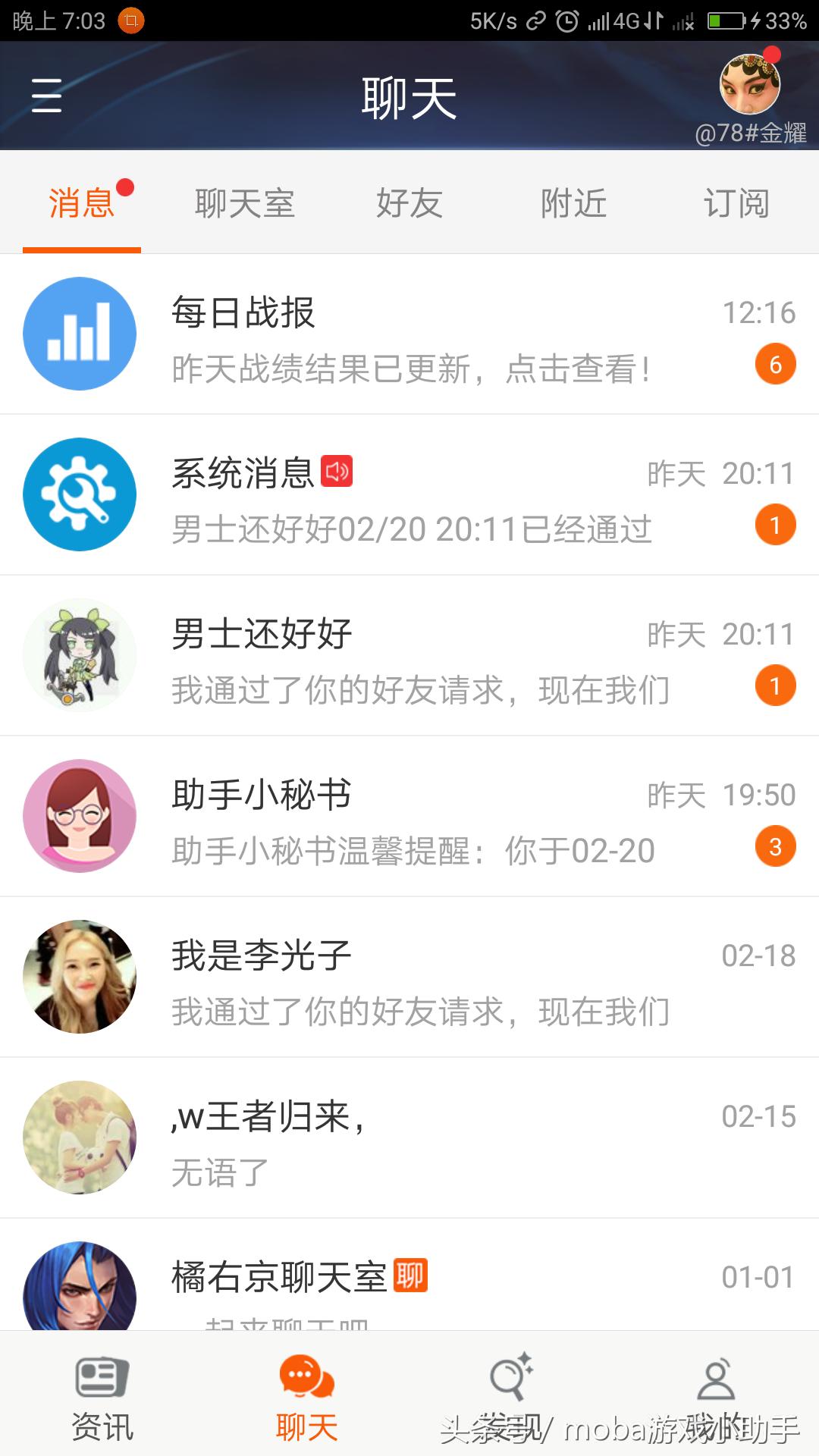Tap the unread badge showing 6
The width and height of the screenshot is (819, 1456).
point(774,362)
